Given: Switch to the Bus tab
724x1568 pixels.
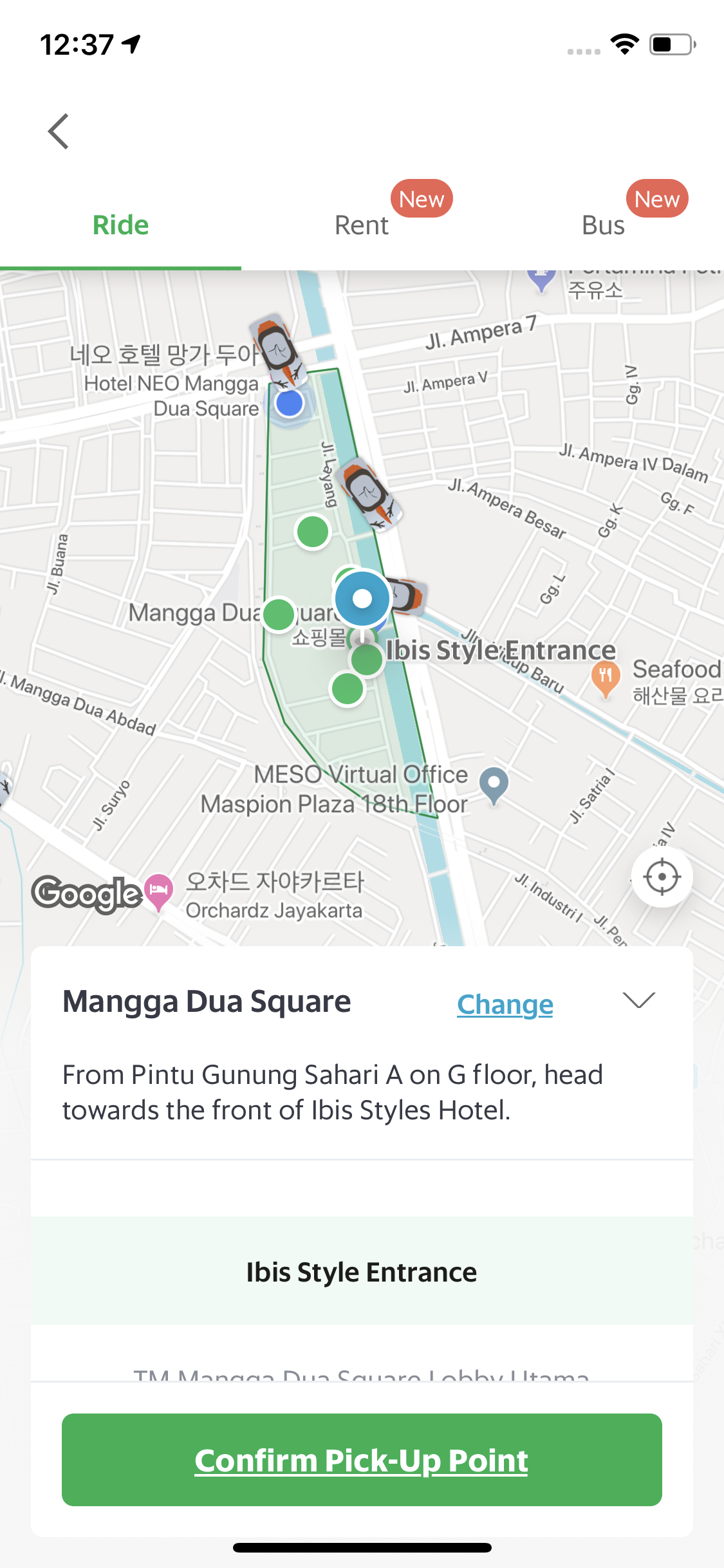Looking at the screenshot, I should click(603, 225).
